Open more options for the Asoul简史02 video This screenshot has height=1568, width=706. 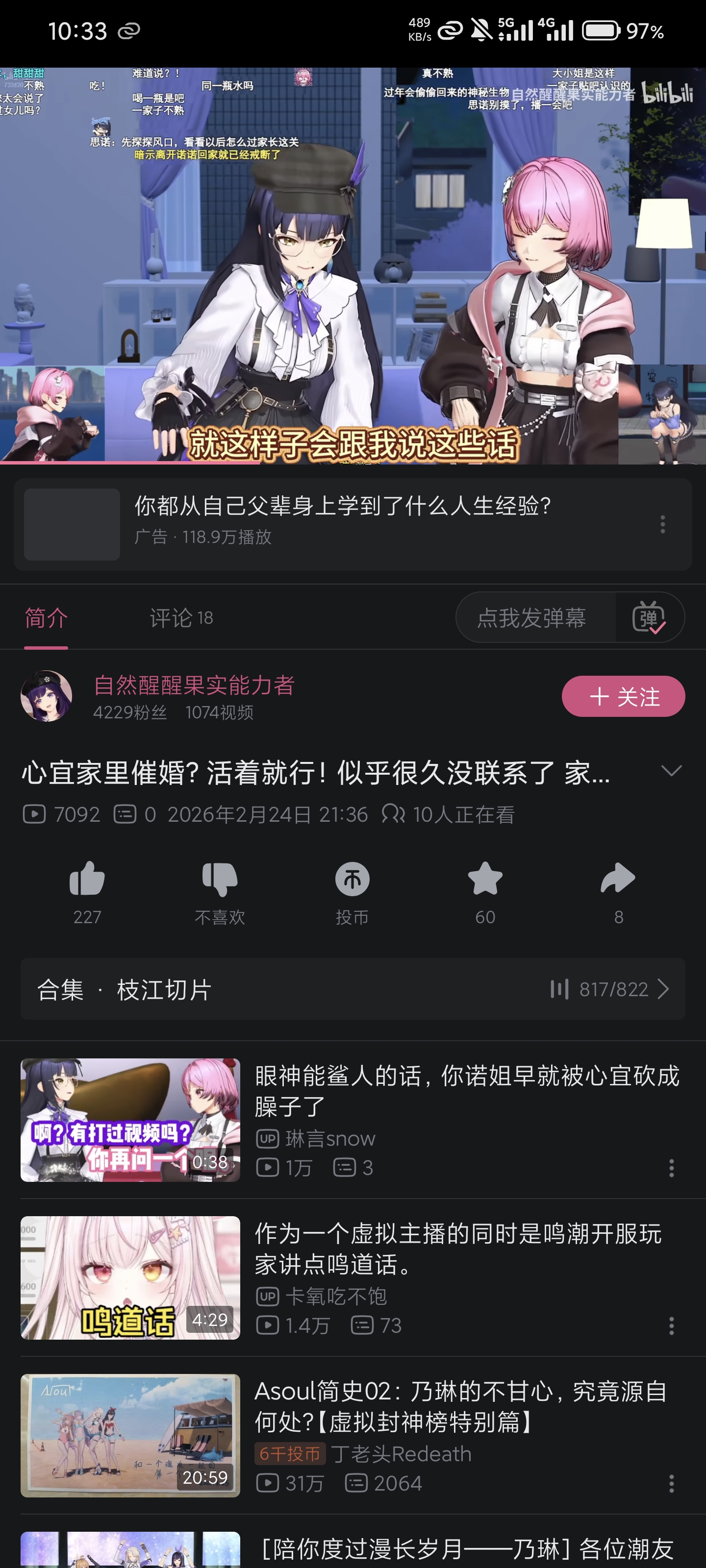(x=671, y=1483)
